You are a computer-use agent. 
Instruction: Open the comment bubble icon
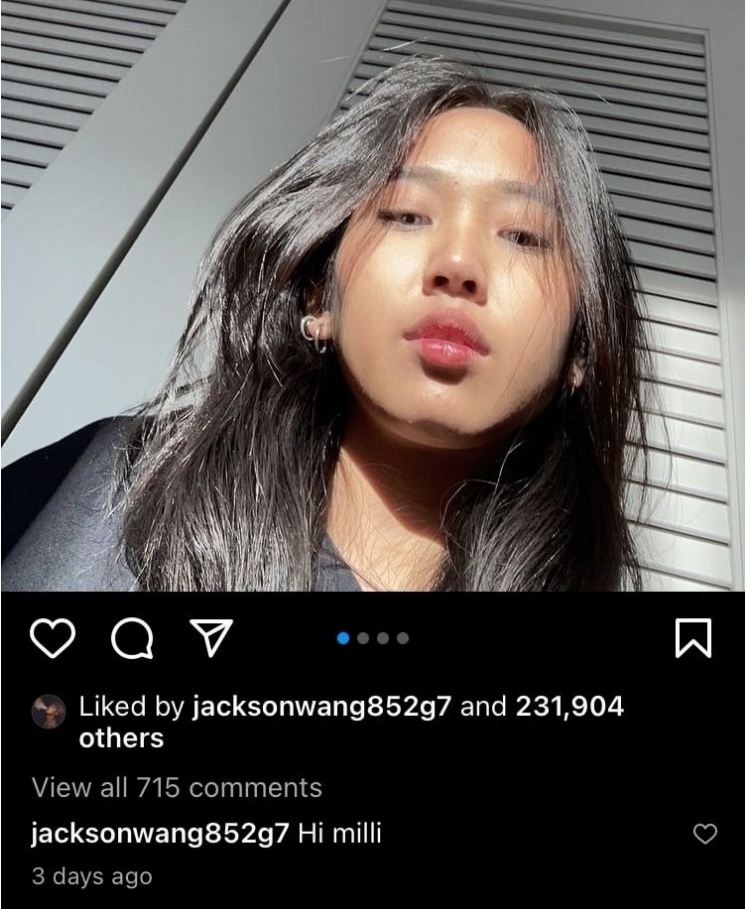coord(132,638)
